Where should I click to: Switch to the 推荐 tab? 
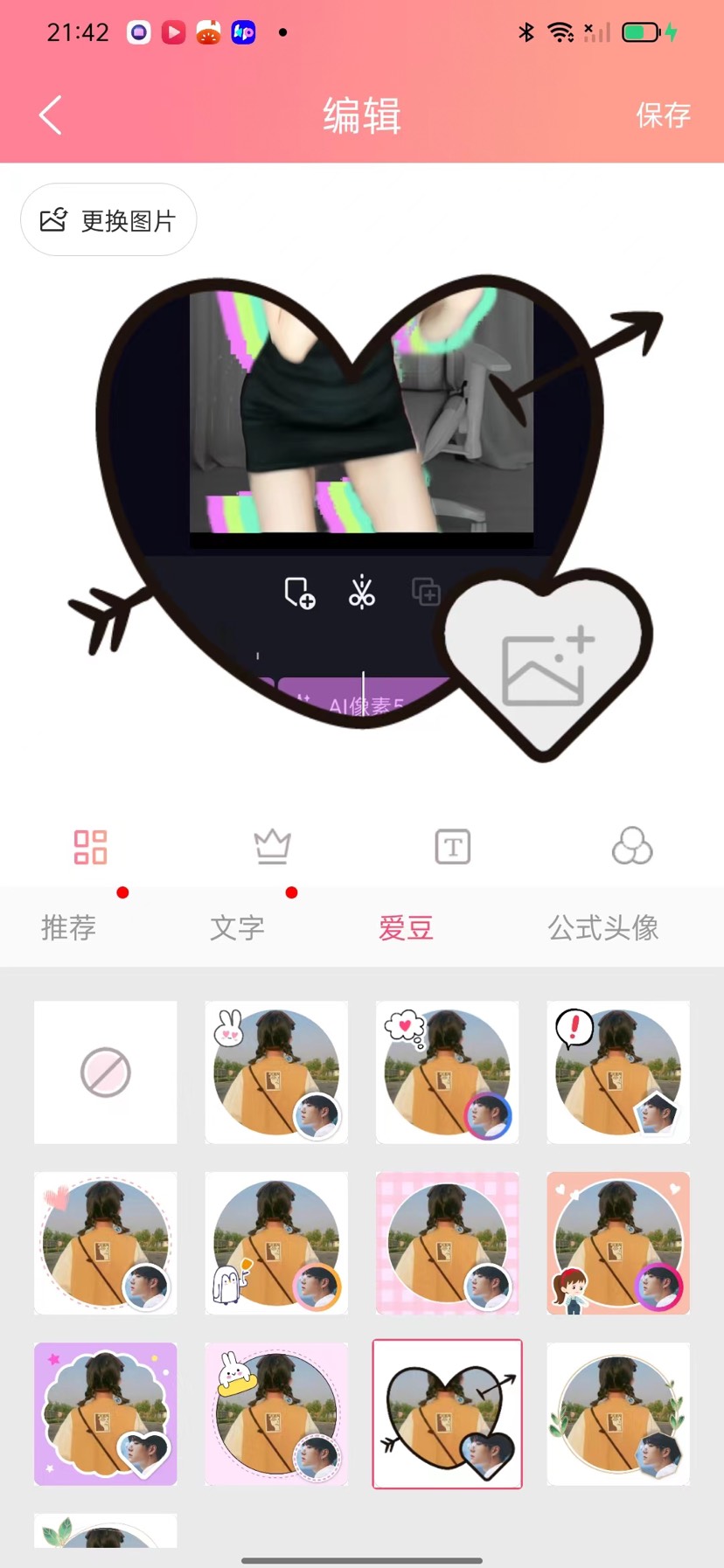(68, 927)
